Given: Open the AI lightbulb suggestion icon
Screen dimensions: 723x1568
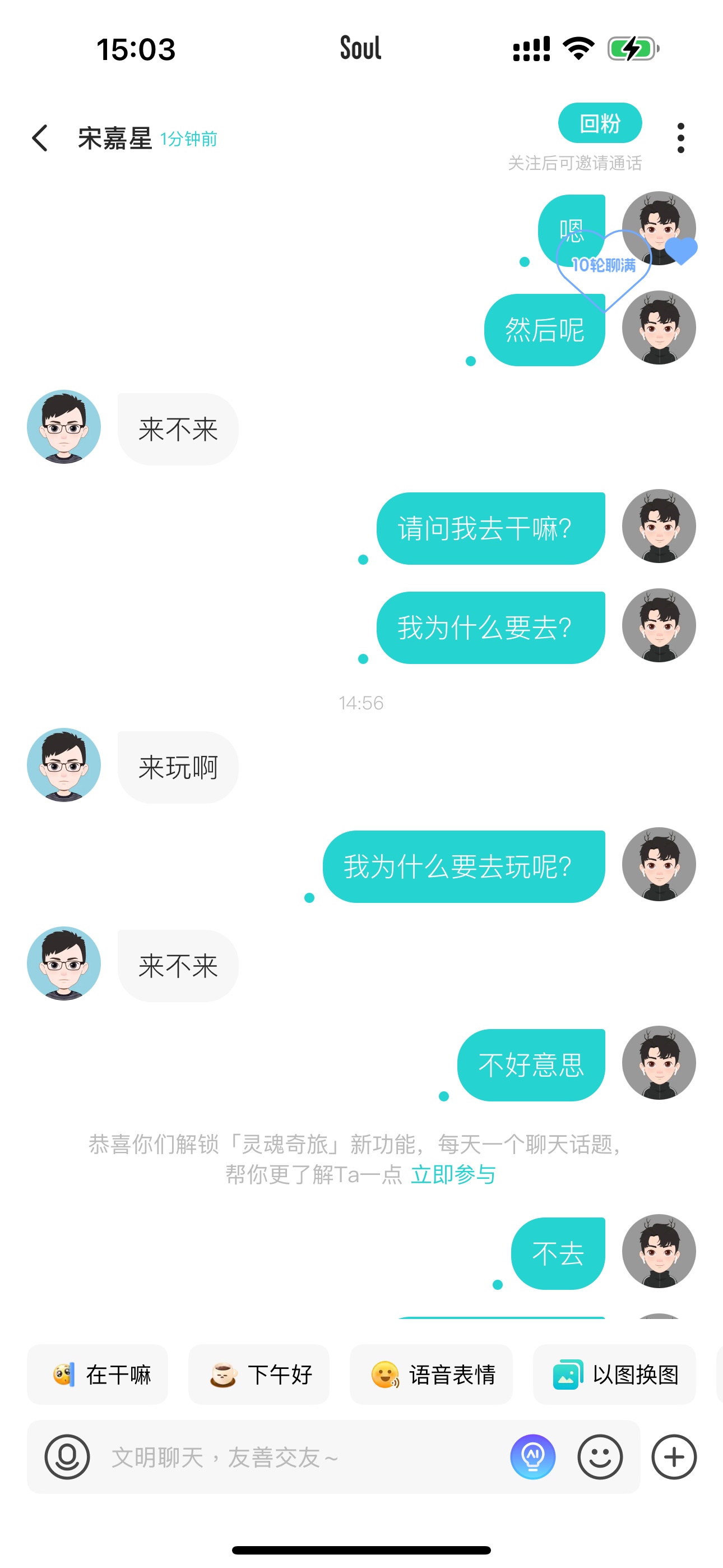Looking at the screenshot, I should (x=532, y=1456).
